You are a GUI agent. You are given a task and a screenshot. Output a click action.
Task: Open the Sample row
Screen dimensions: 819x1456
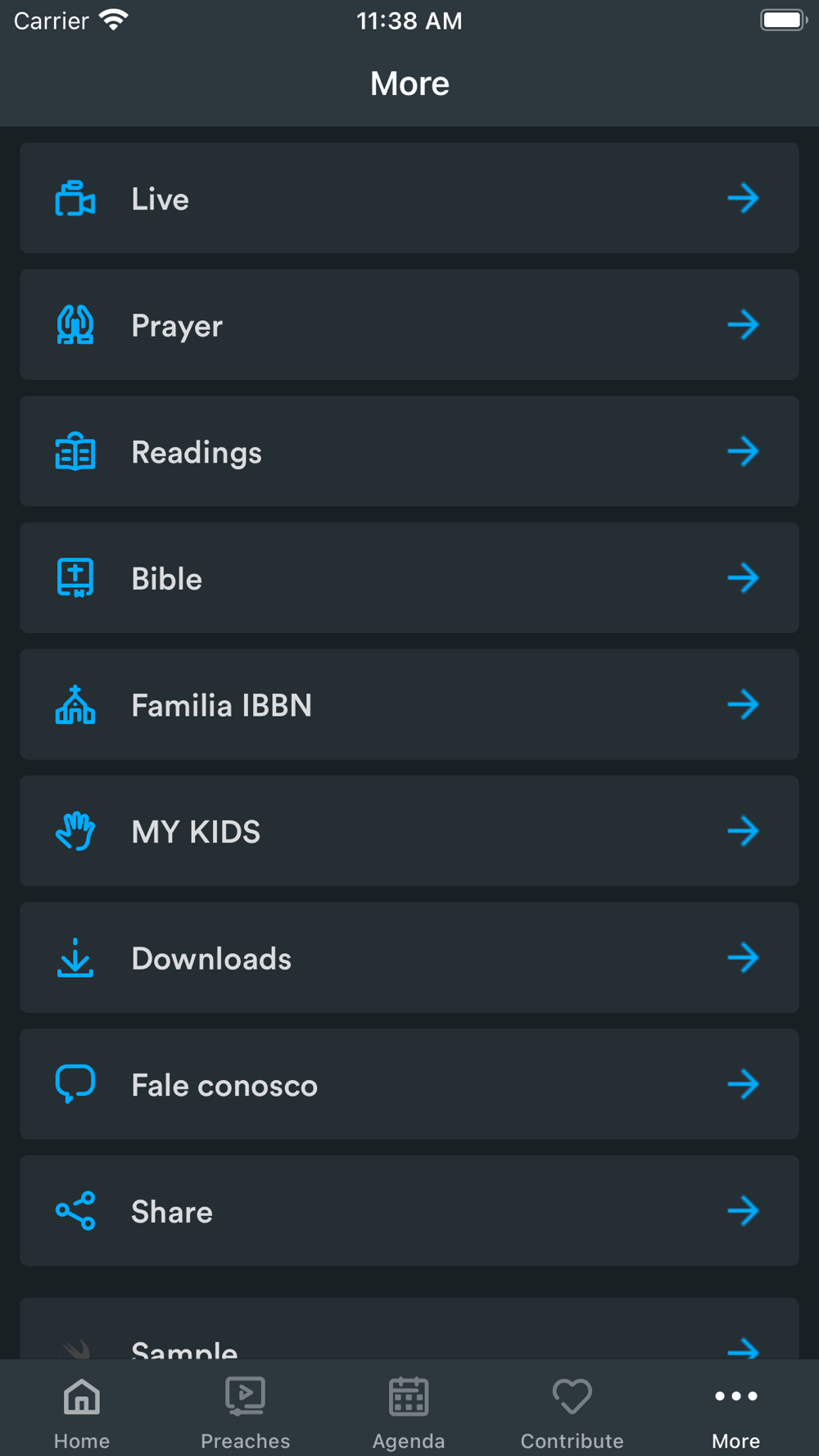409,1329
